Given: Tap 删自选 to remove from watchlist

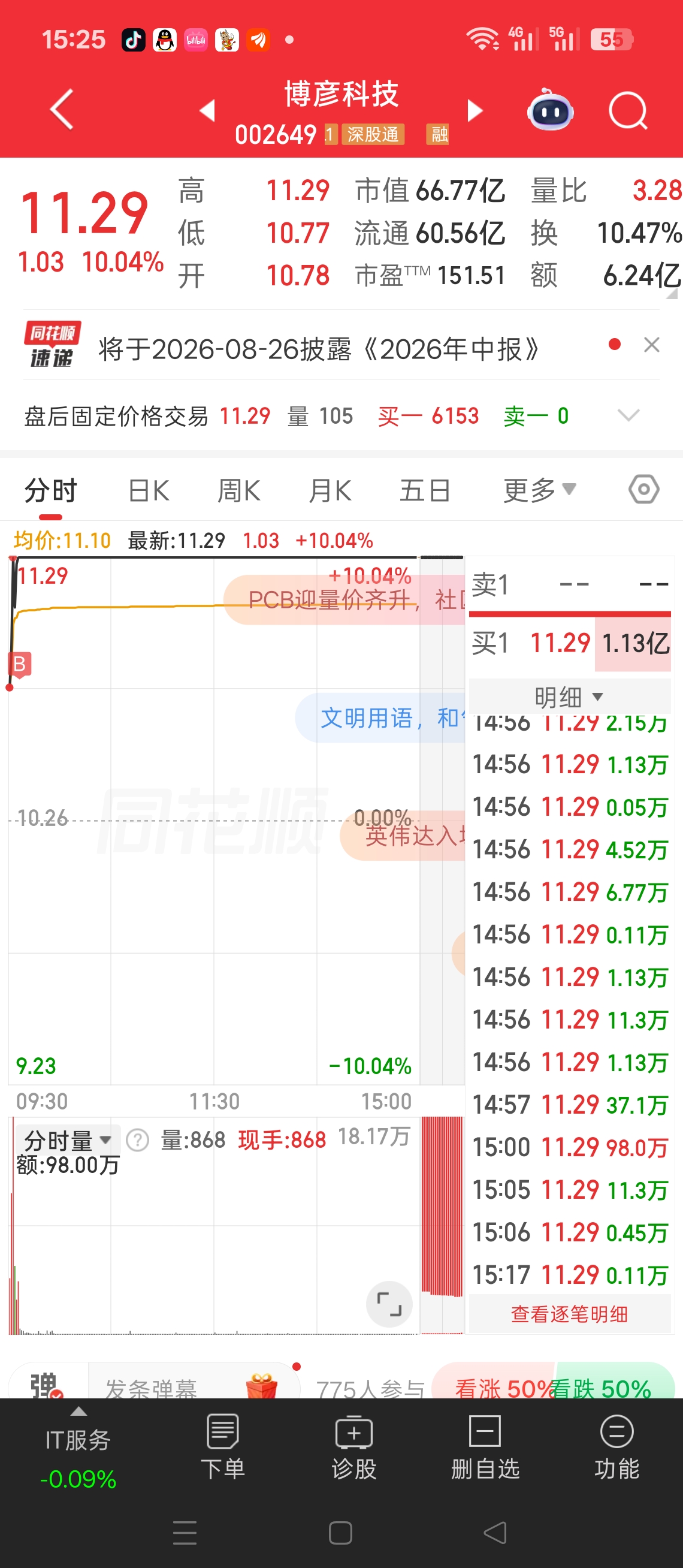Looking at the screenshot, I should coord(485,1448).
